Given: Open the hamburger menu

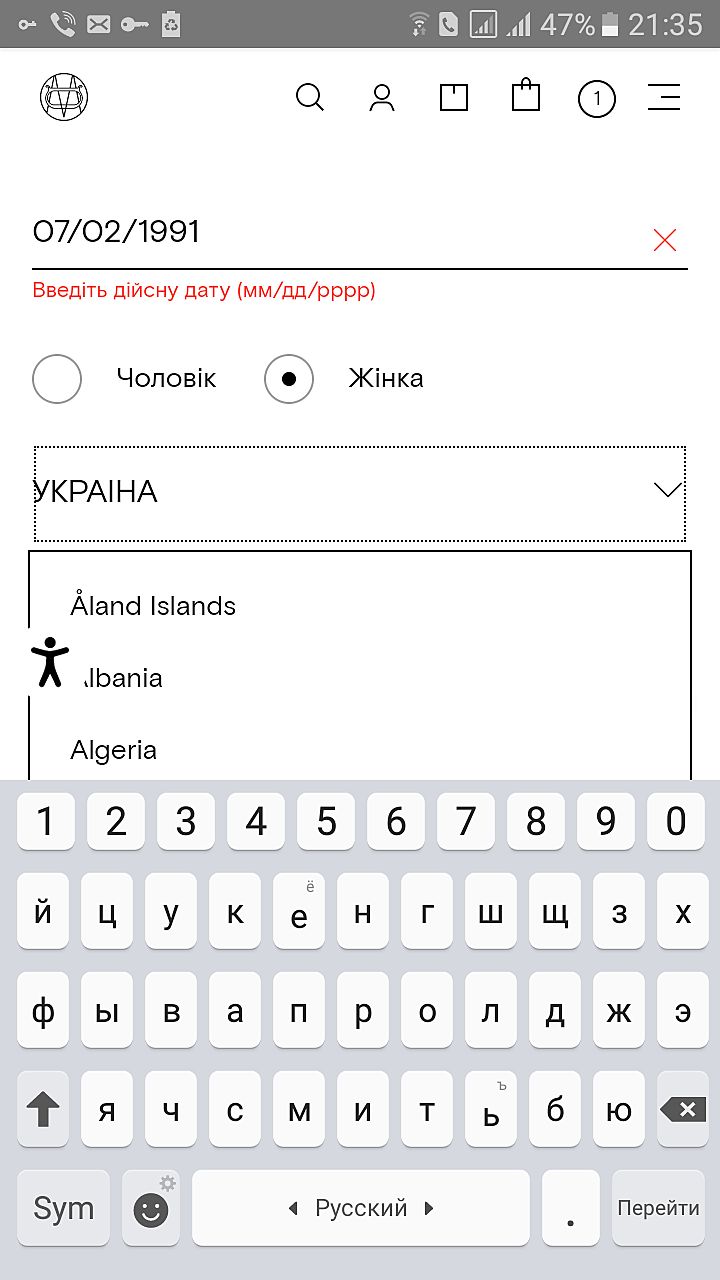Looking at the screenshot, I should click(x=664, y=98).
